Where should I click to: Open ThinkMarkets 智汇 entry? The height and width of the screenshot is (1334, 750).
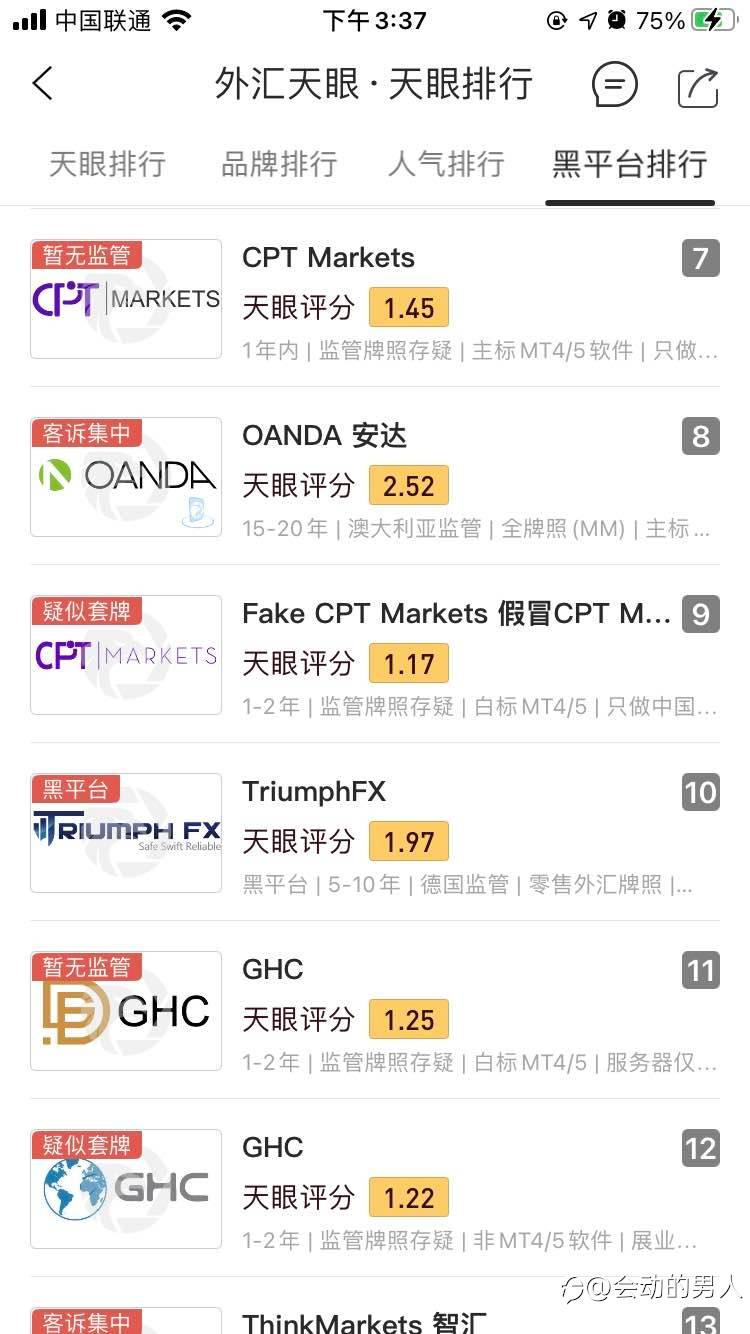[364, 1322]
